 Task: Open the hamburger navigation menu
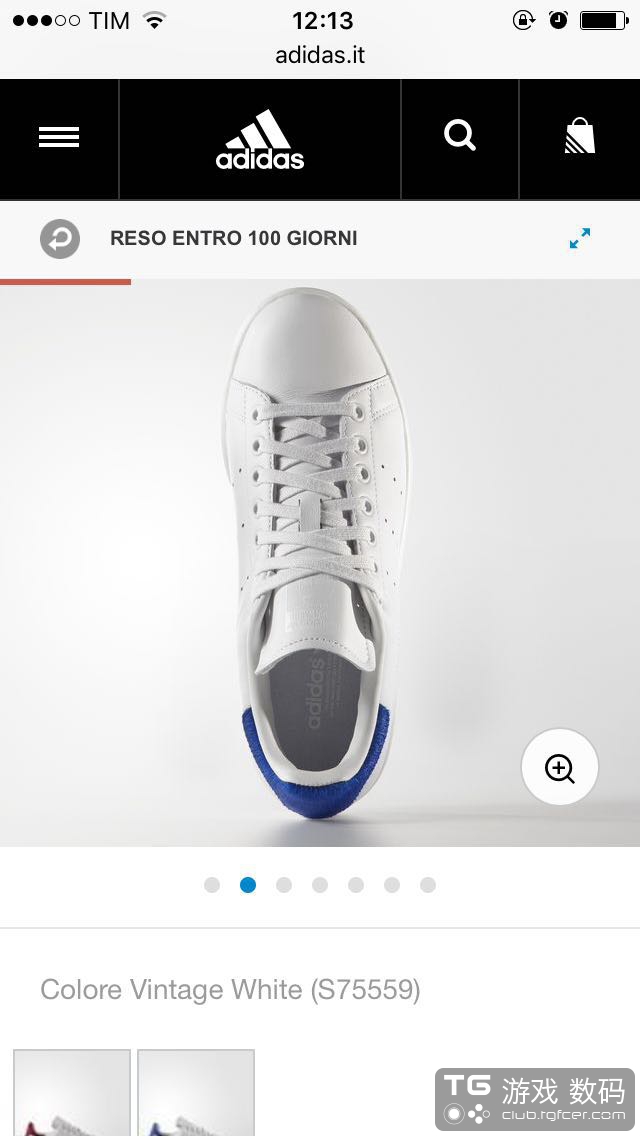tap(59, 138)
